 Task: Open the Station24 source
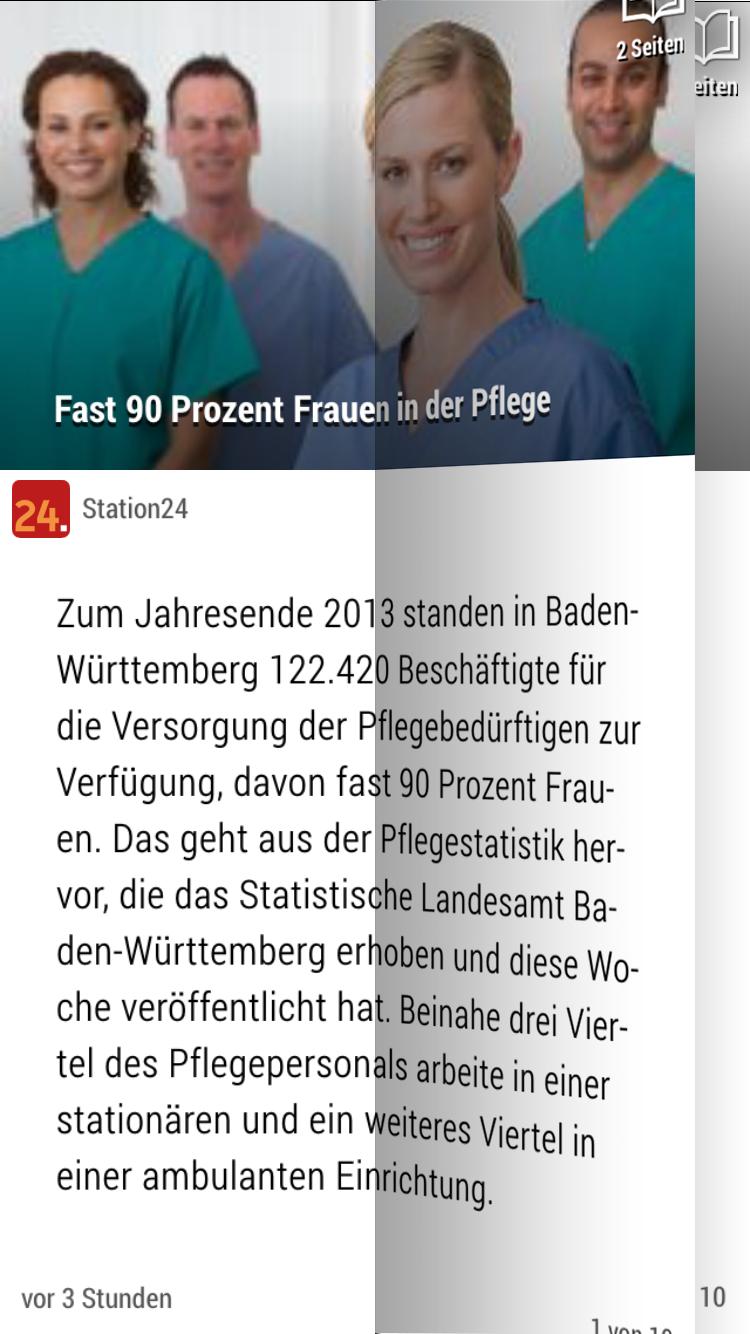click(134, 509)
